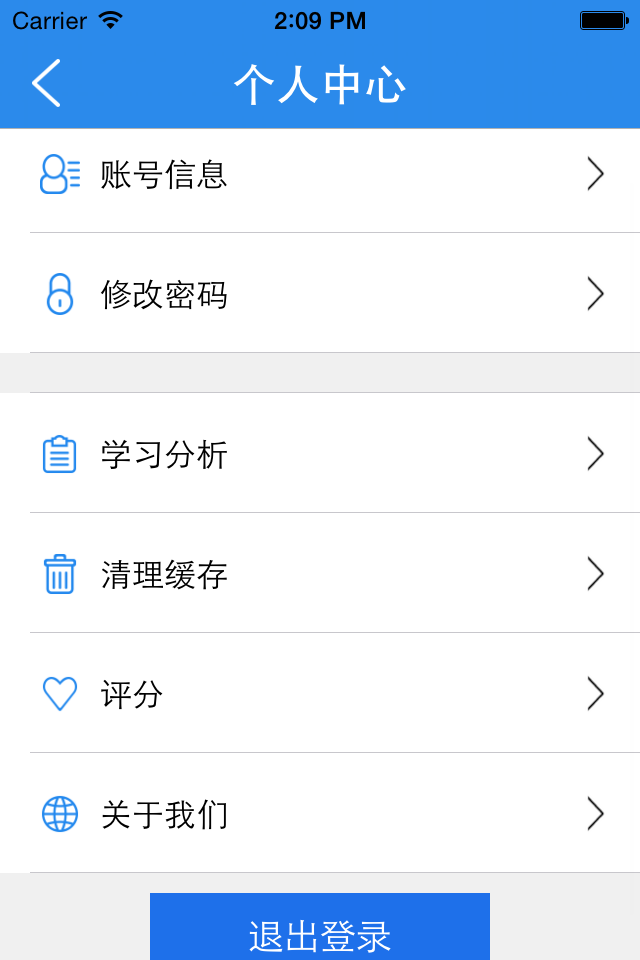The height and width of the screenshot is (960, 640).
Task: Open 账号信息 account info
Action: [x=320, y=175]
